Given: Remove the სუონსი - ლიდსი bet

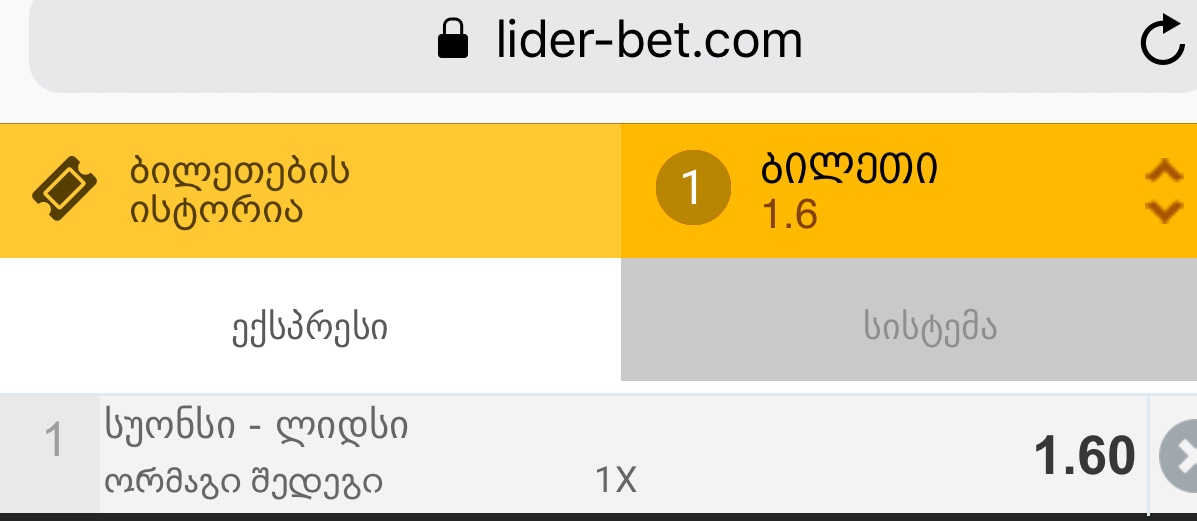Looking at the screenshot, I should coord(1180,457).
